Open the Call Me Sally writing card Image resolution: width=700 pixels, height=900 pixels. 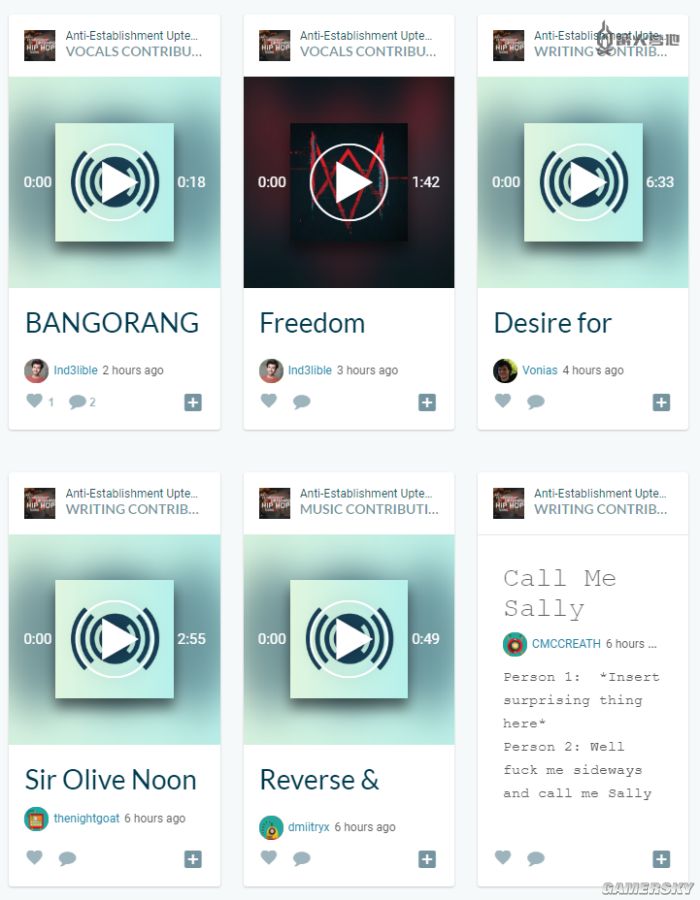tap(560, 592)
